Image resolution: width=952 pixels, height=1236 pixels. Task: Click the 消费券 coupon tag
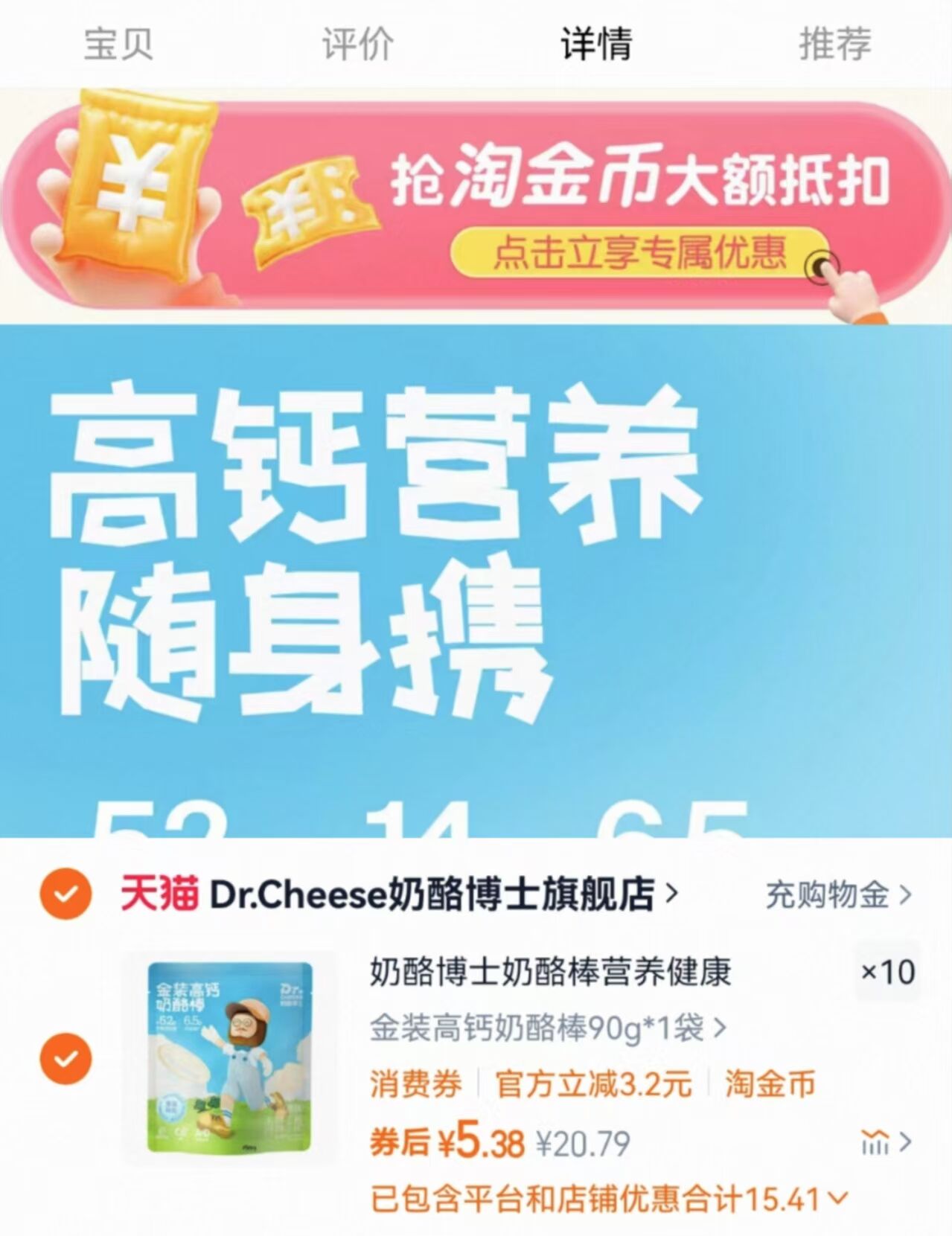(417, 1086)
